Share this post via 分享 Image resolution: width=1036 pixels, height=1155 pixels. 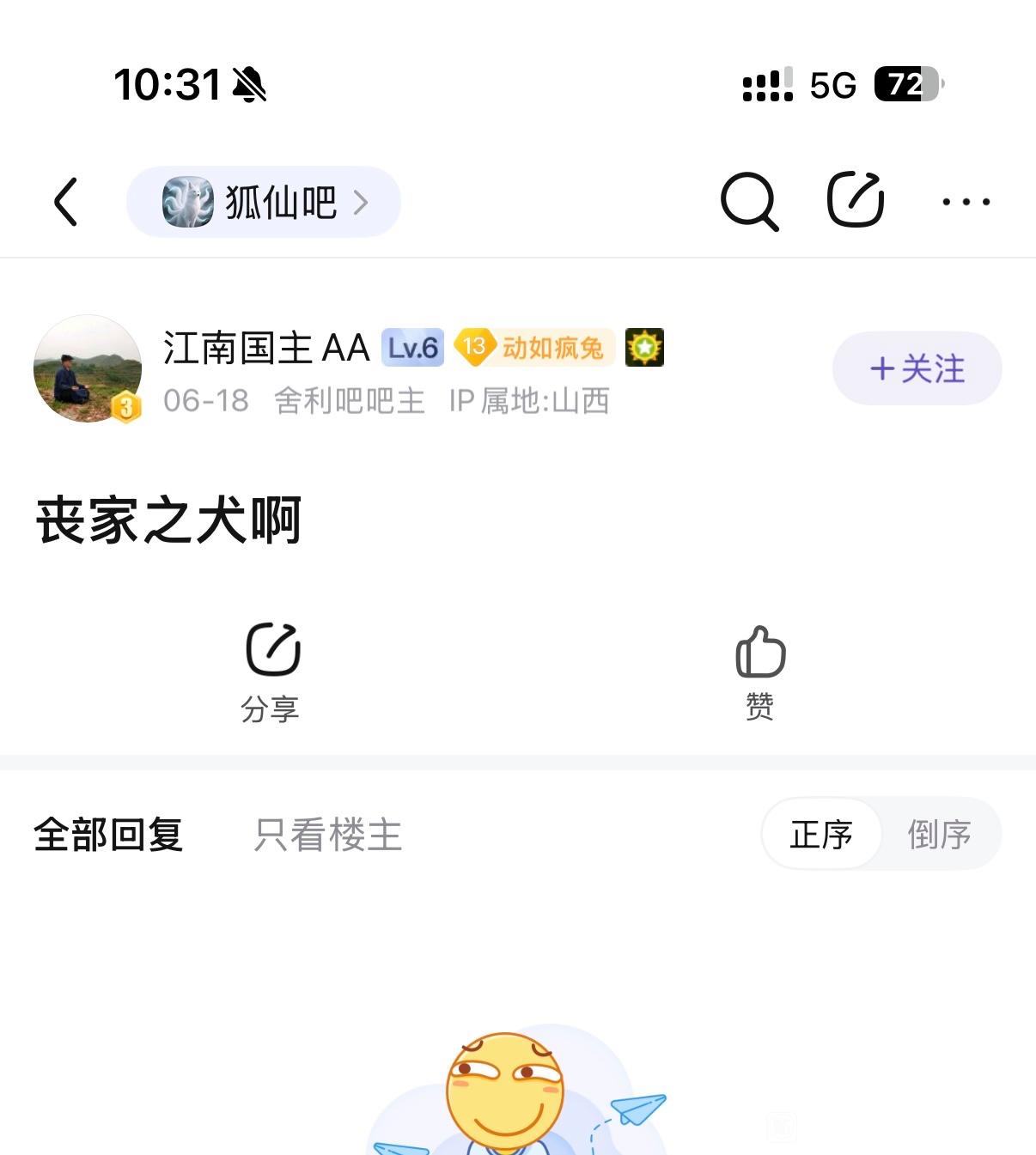coord(271,672)
